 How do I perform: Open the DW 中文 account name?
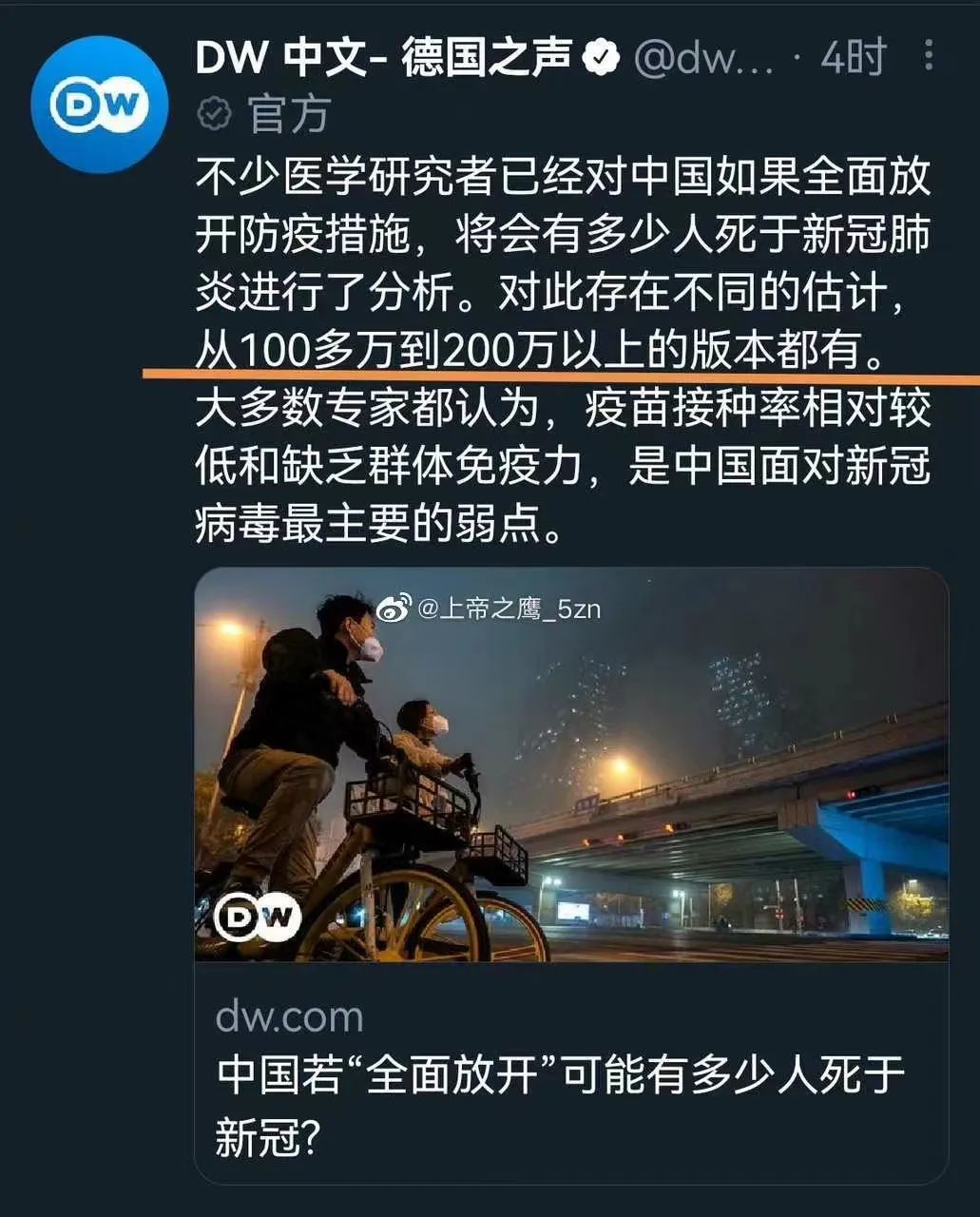[x=382, y=59]
